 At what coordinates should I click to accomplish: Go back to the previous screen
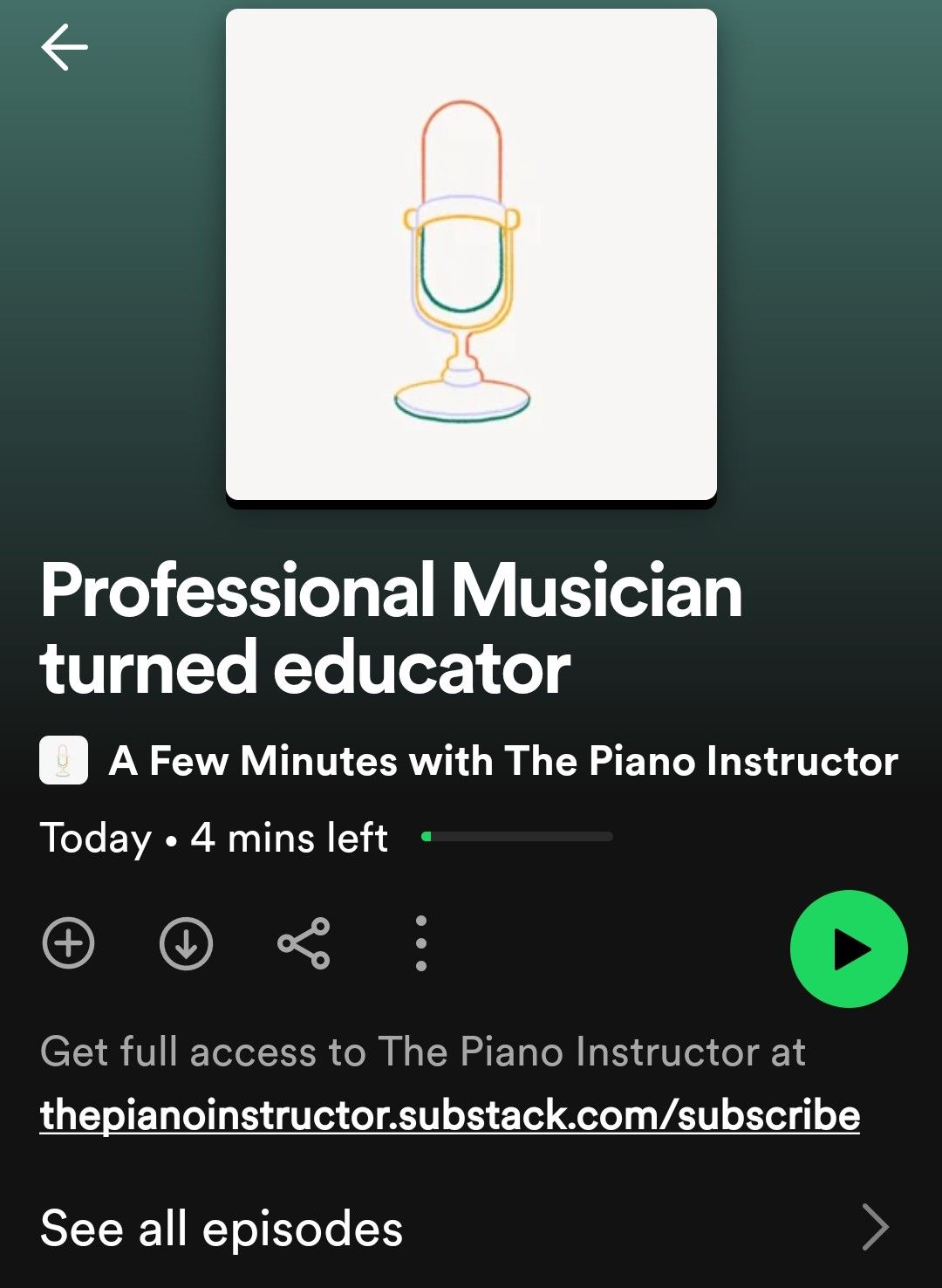[x=63, y=48]
